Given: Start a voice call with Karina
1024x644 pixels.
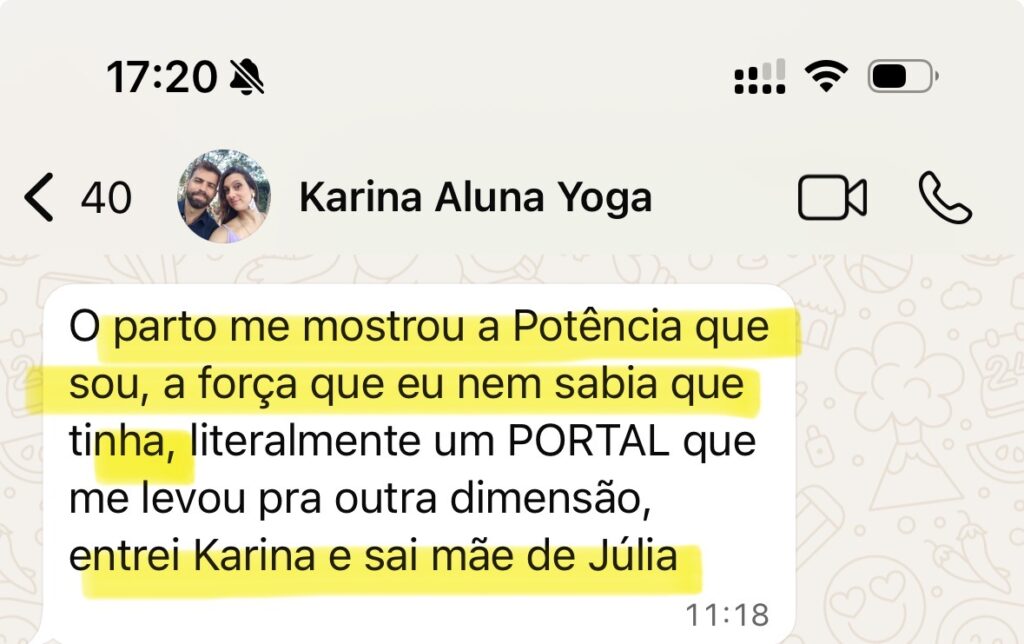Looking at the screenshot, I should pyautogui.click(x=944, y=198).
